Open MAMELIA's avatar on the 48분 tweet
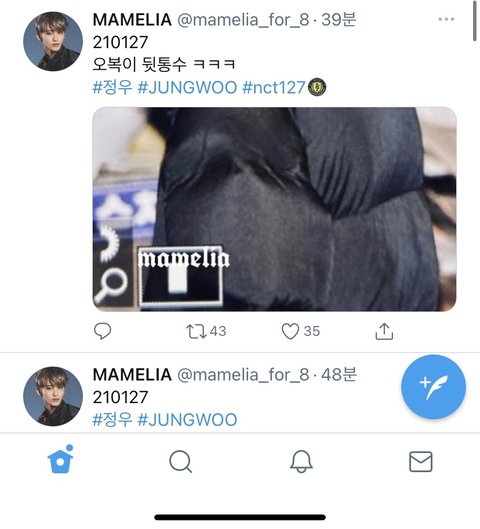 (53, 396)
